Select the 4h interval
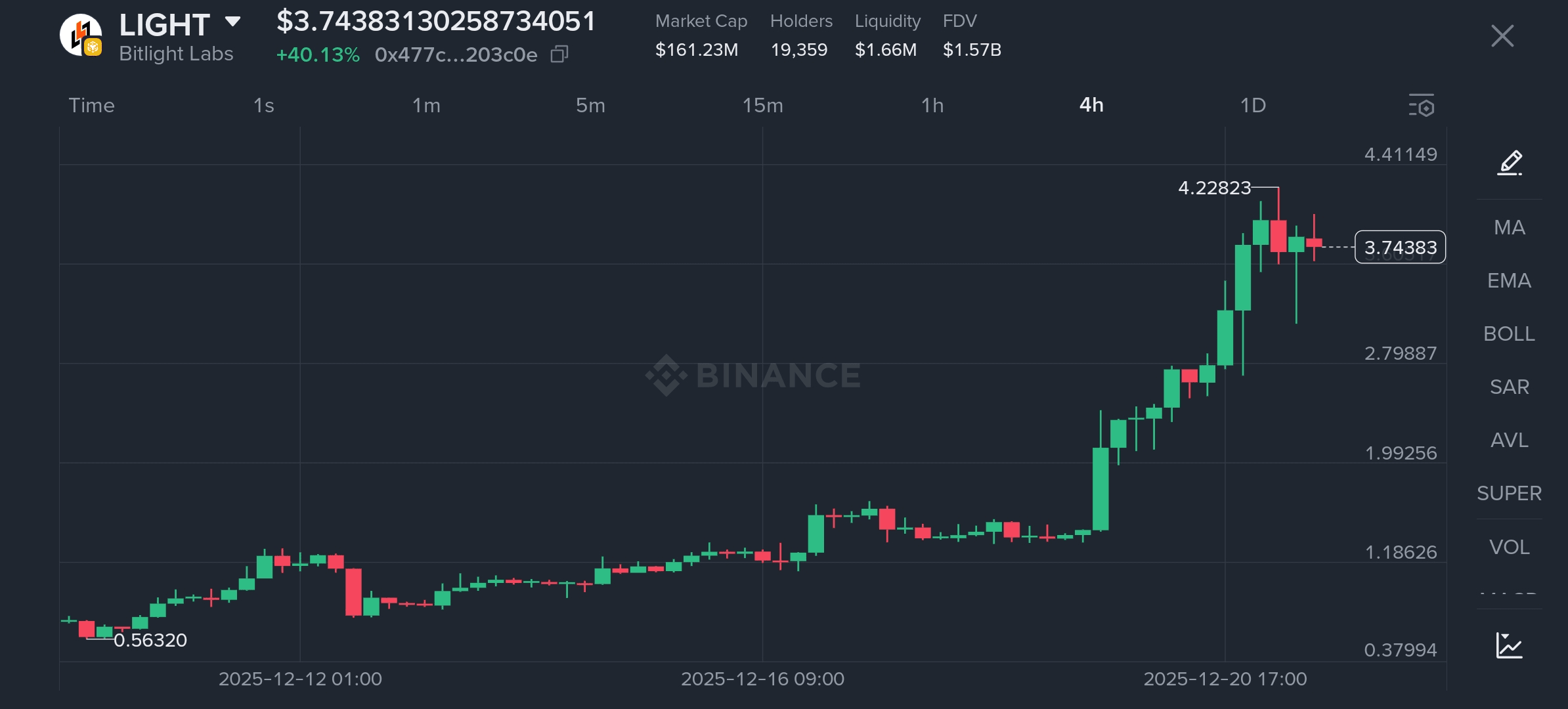This screenshot has height=709, width=1568. coord(1091,105)
